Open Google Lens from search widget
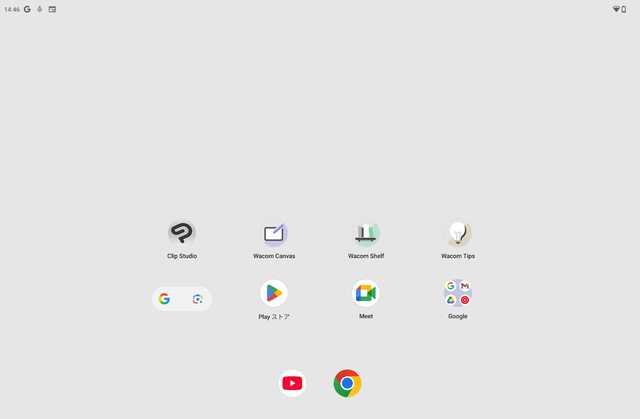Viewport: 640px width, 419px height. tap(198, 299)
